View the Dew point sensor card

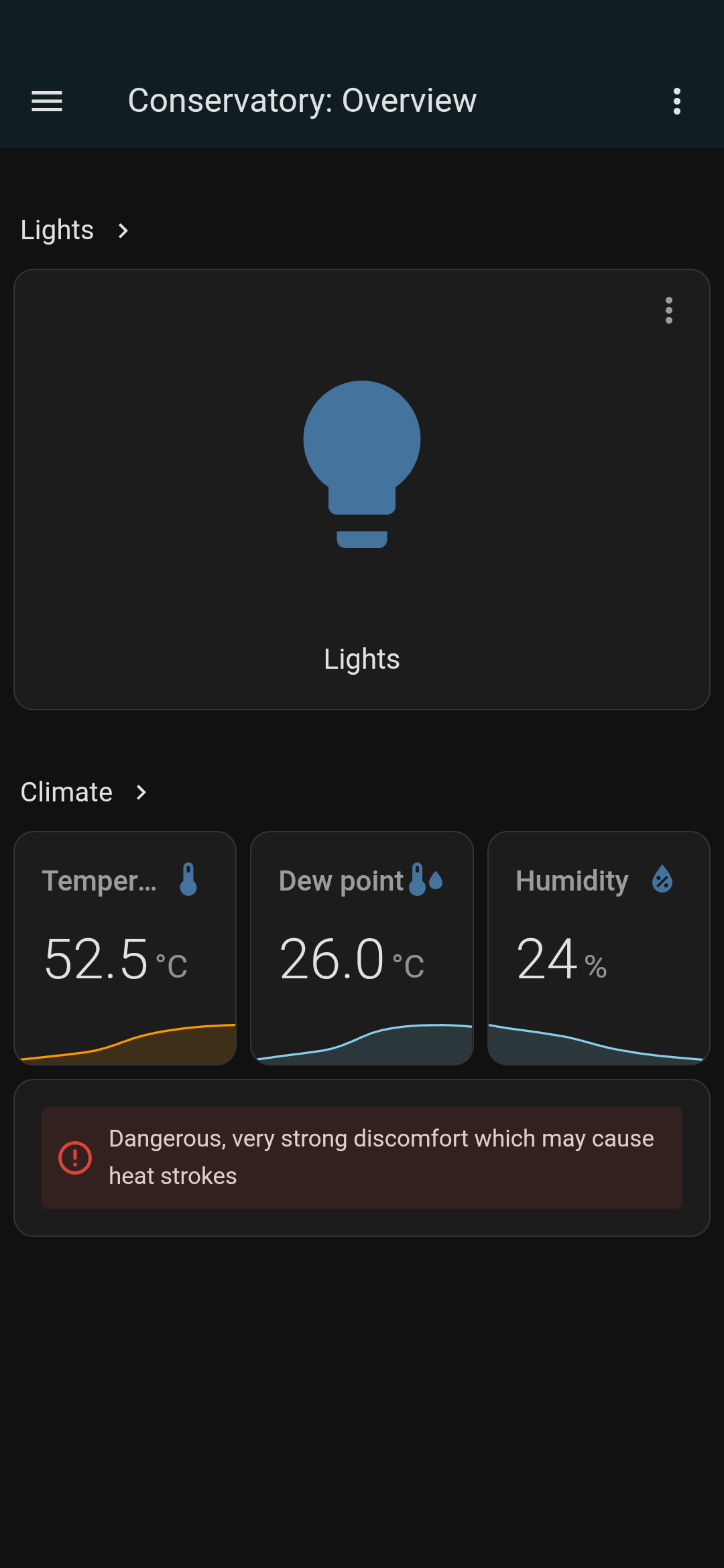362,948
